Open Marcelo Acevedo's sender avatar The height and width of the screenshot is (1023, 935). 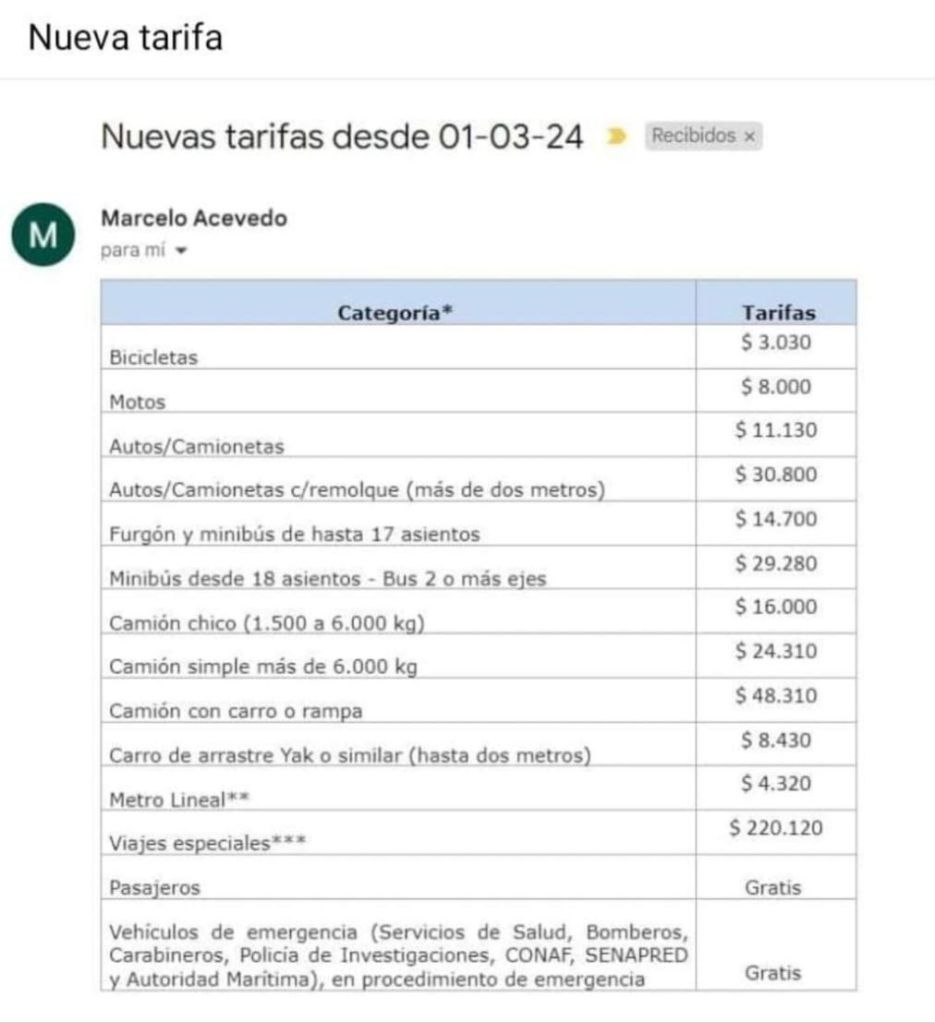click(x=43, y=235)
